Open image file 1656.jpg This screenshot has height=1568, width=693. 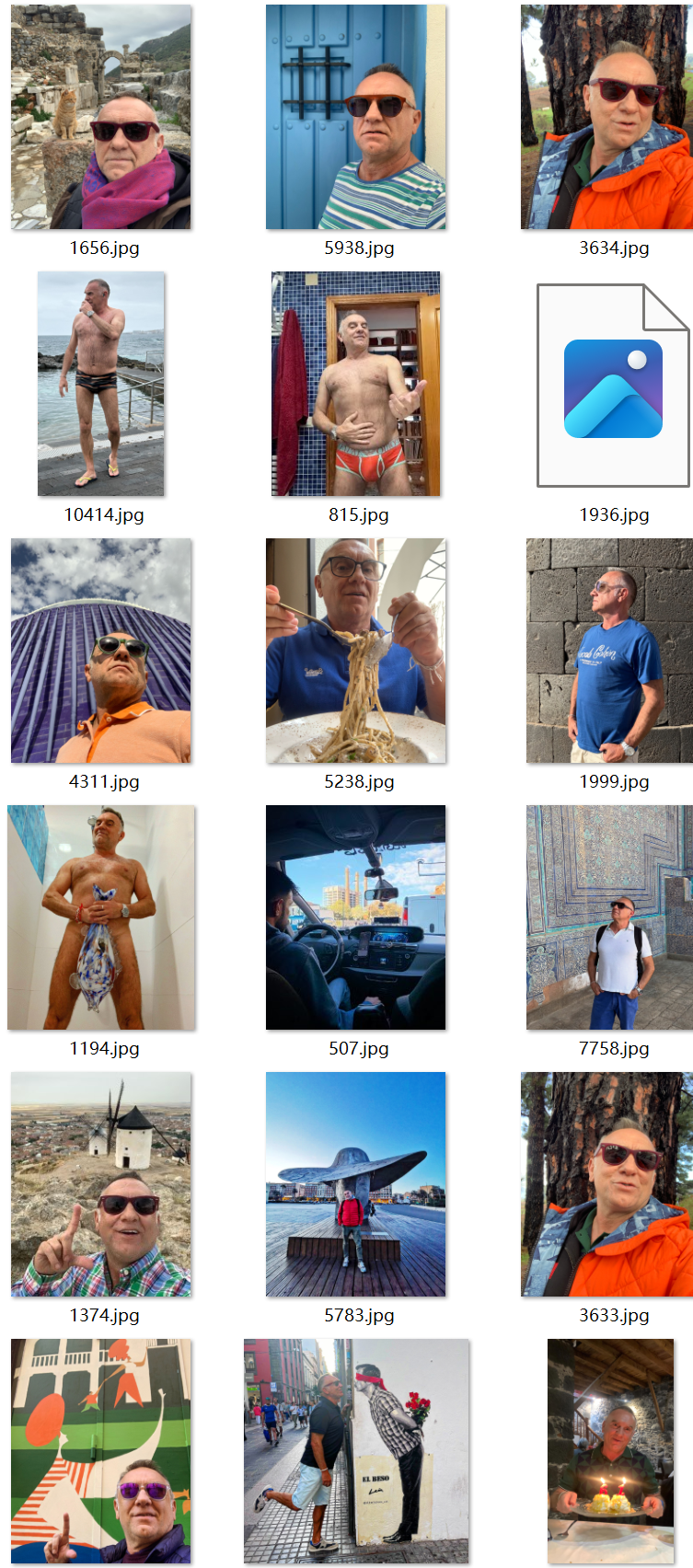click(101, 117)
